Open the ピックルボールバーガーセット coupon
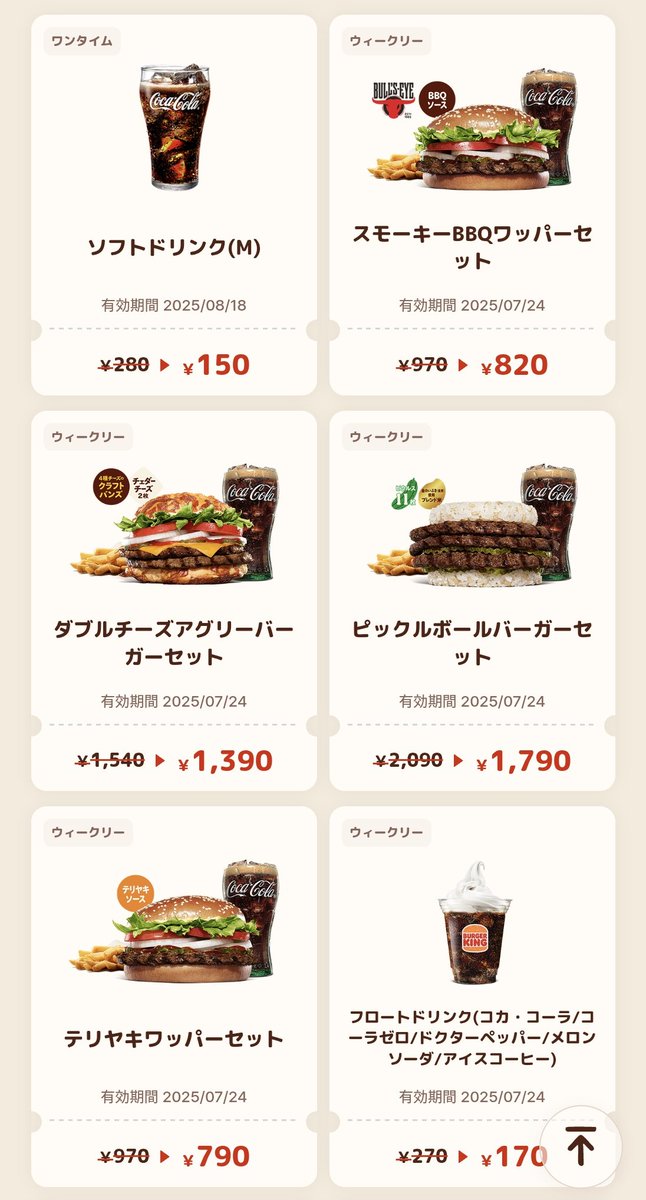 click(472, 600)
